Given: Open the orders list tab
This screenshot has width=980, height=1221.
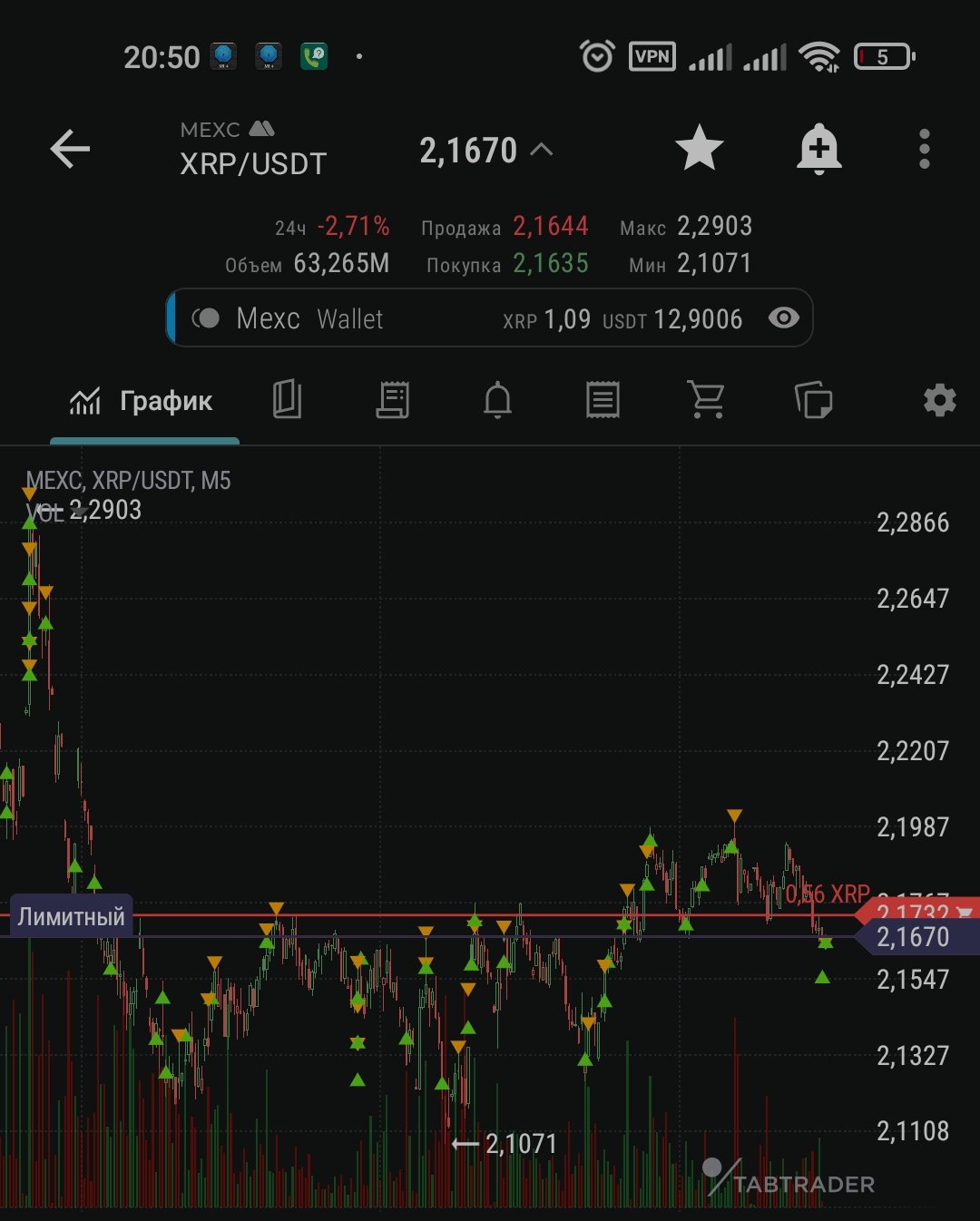Looking at the screenshot, I should click(x=603, y=400).
